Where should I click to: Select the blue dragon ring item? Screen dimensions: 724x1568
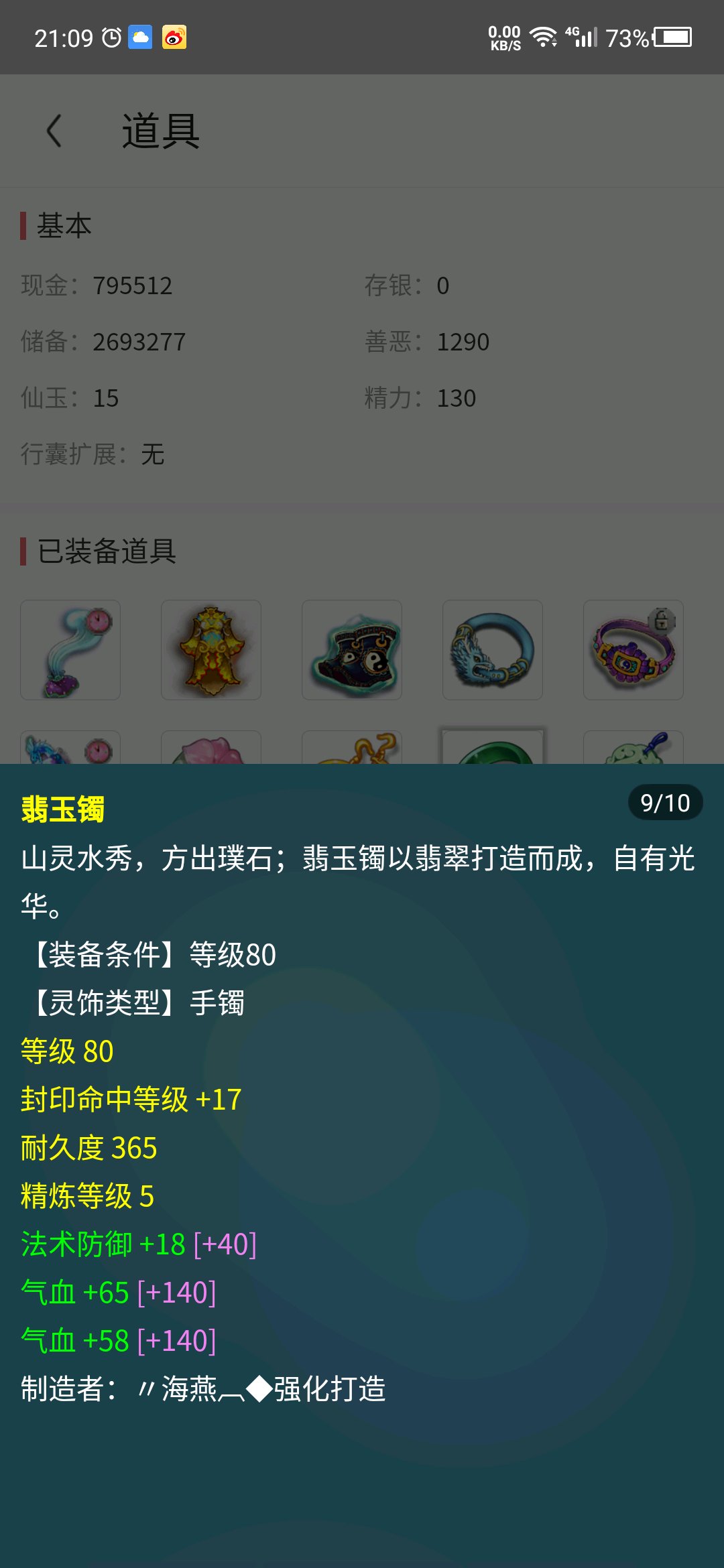493,650
